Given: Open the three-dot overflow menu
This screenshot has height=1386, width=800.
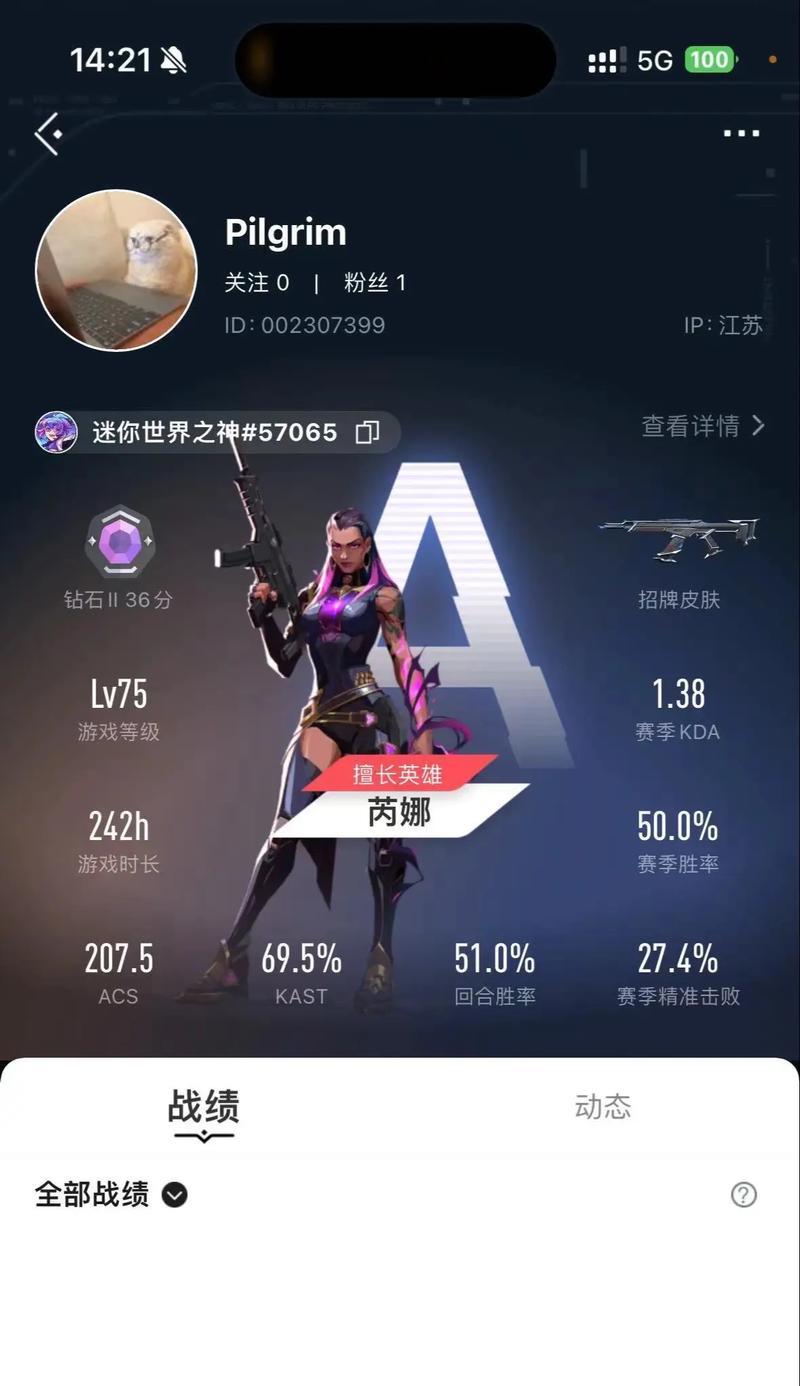Looking at the screenshot, I should click(x=741, y=133).
